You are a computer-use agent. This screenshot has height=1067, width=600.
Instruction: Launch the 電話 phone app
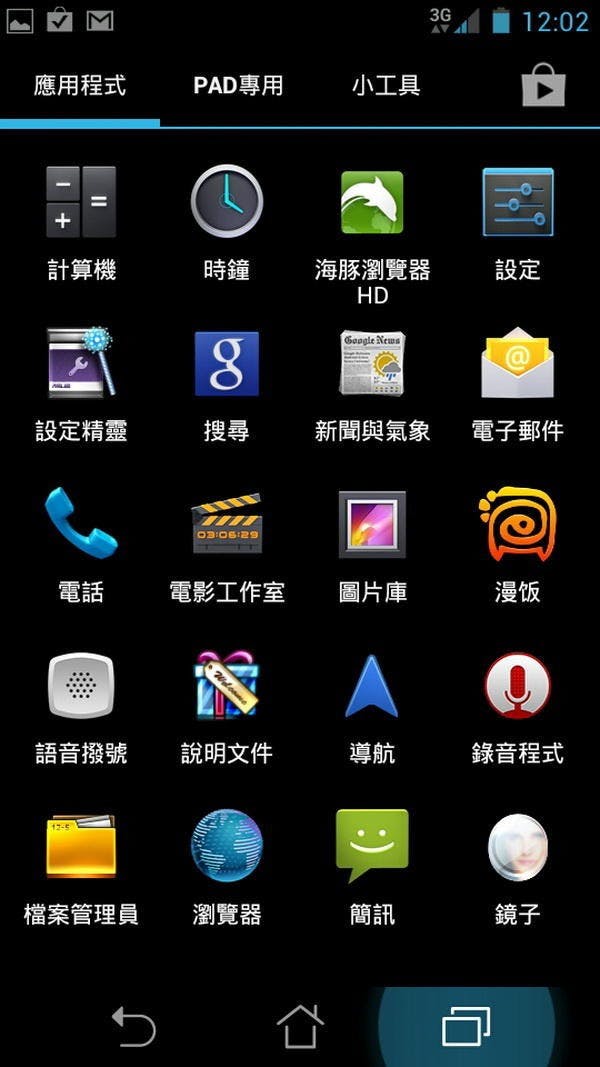pyautogui.click(x=81, y=524)
